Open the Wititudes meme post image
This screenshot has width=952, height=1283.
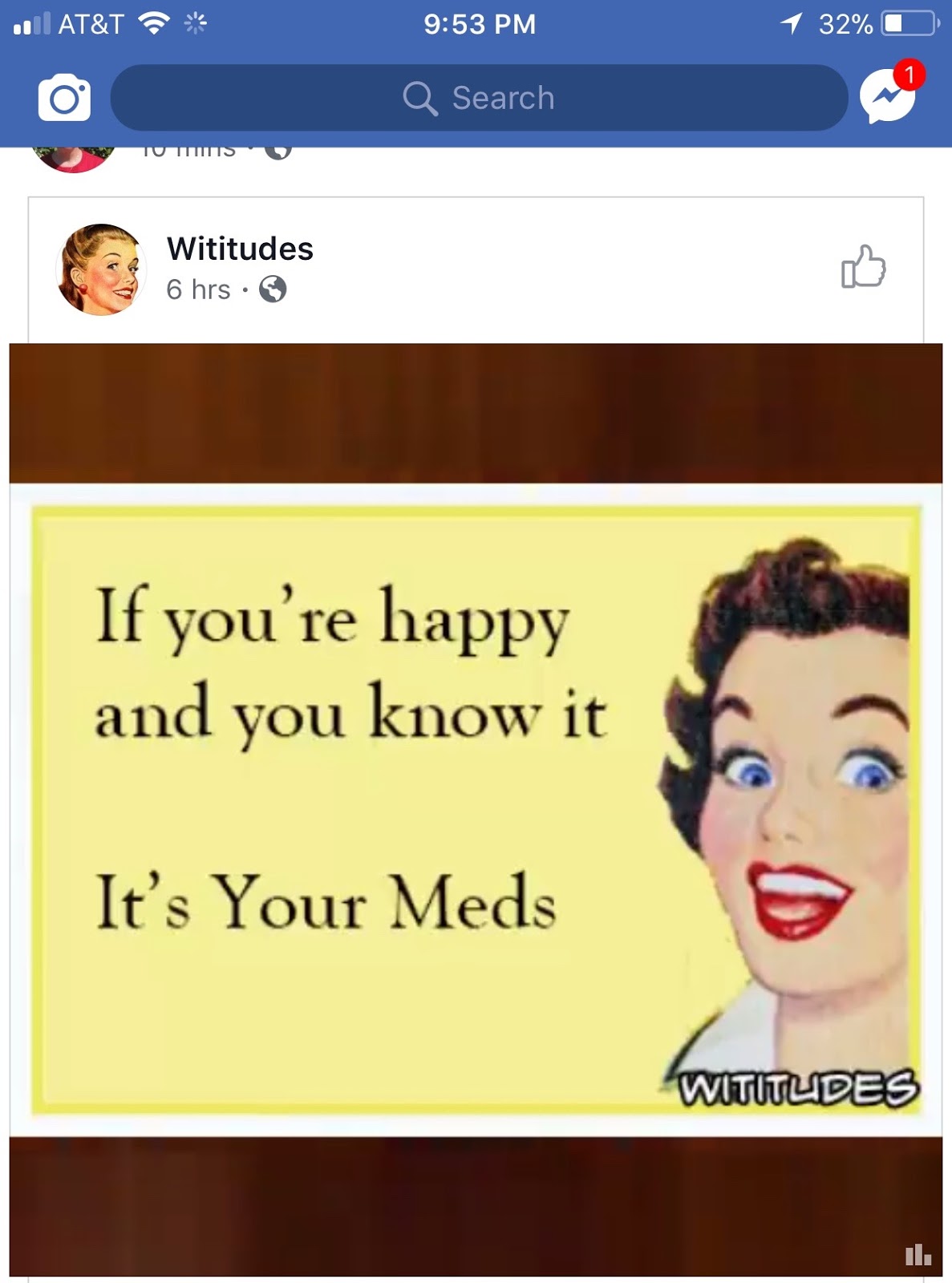476,808
